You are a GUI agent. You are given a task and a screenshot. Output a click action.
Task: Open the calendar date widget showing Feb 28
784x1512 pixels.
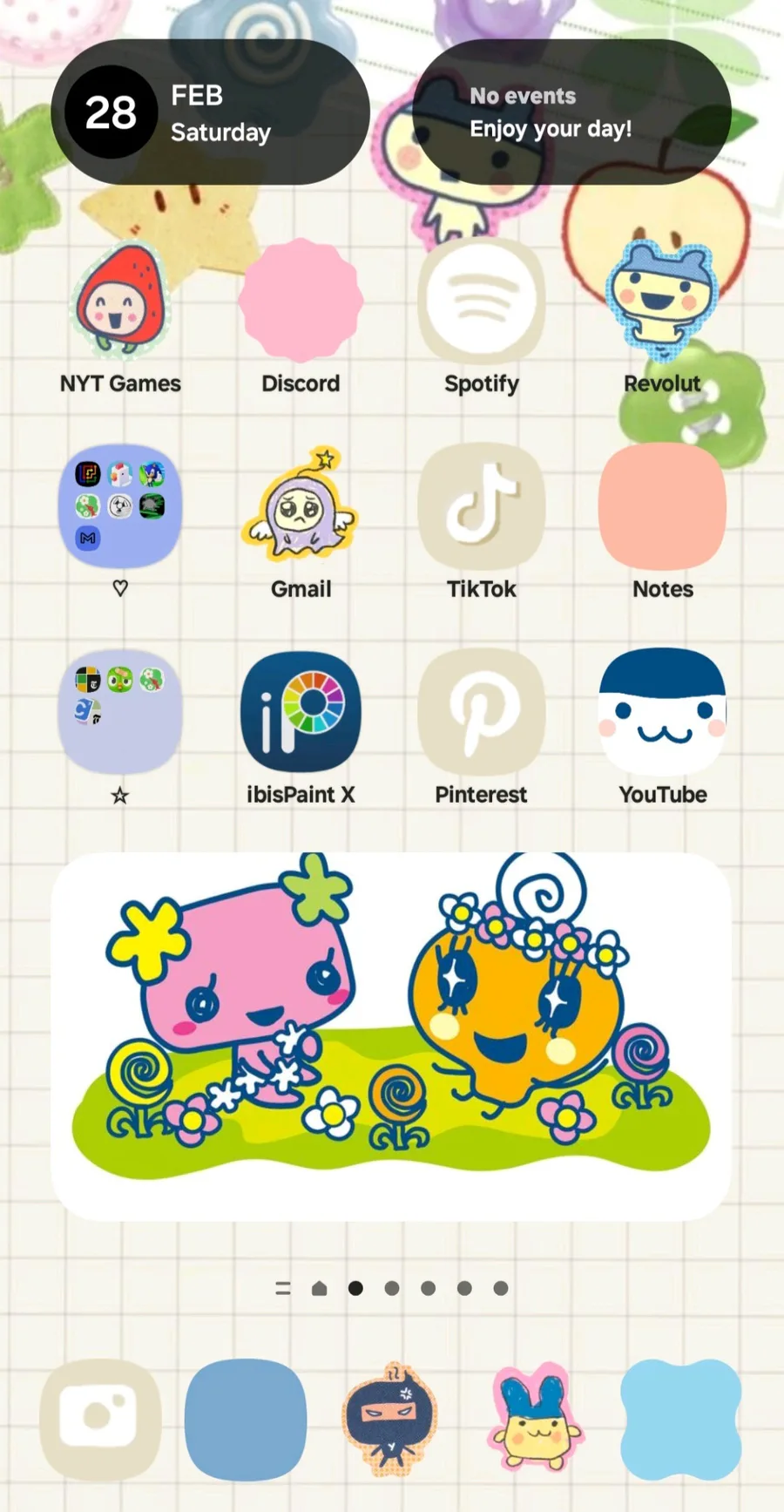[211, 112]
